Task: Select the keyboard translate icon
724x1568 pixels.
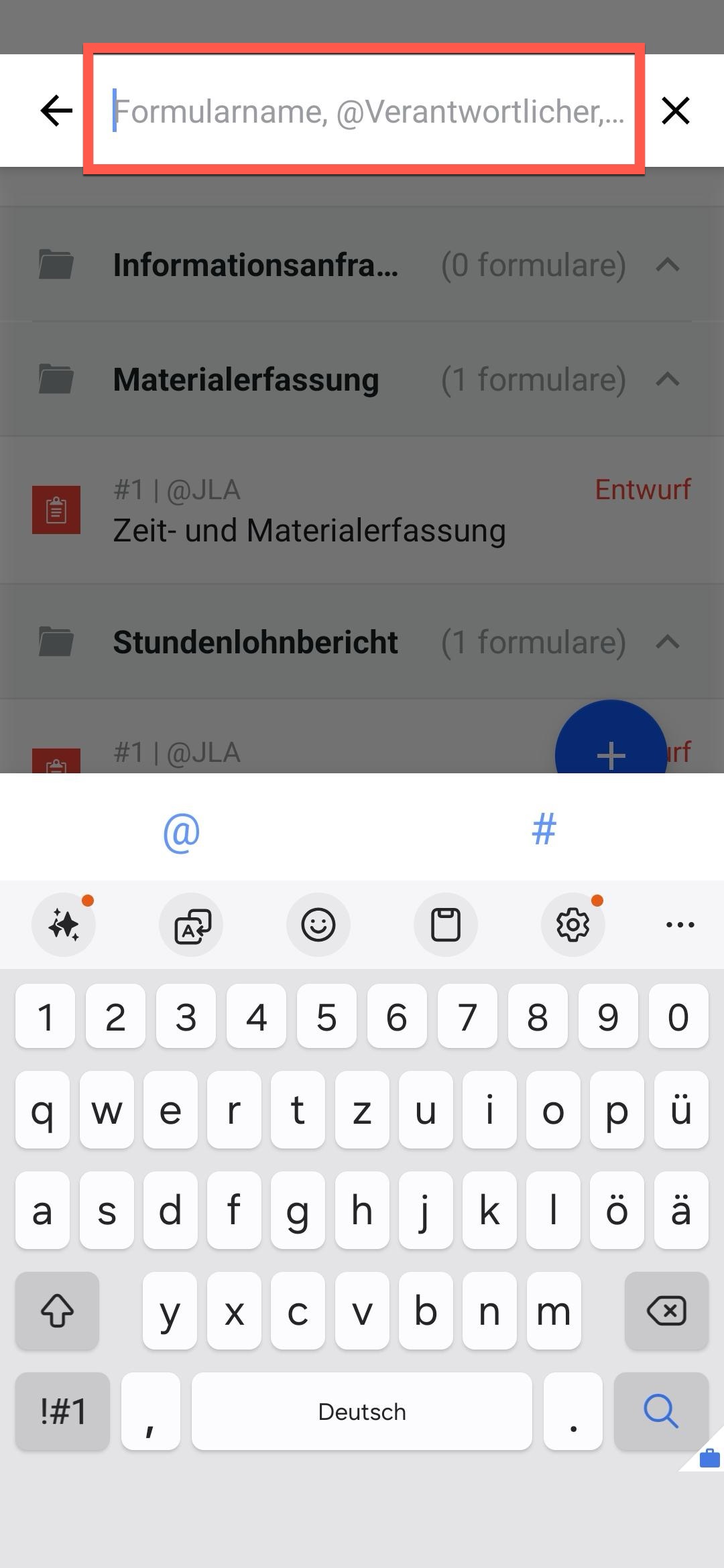Action: point(191,925)
